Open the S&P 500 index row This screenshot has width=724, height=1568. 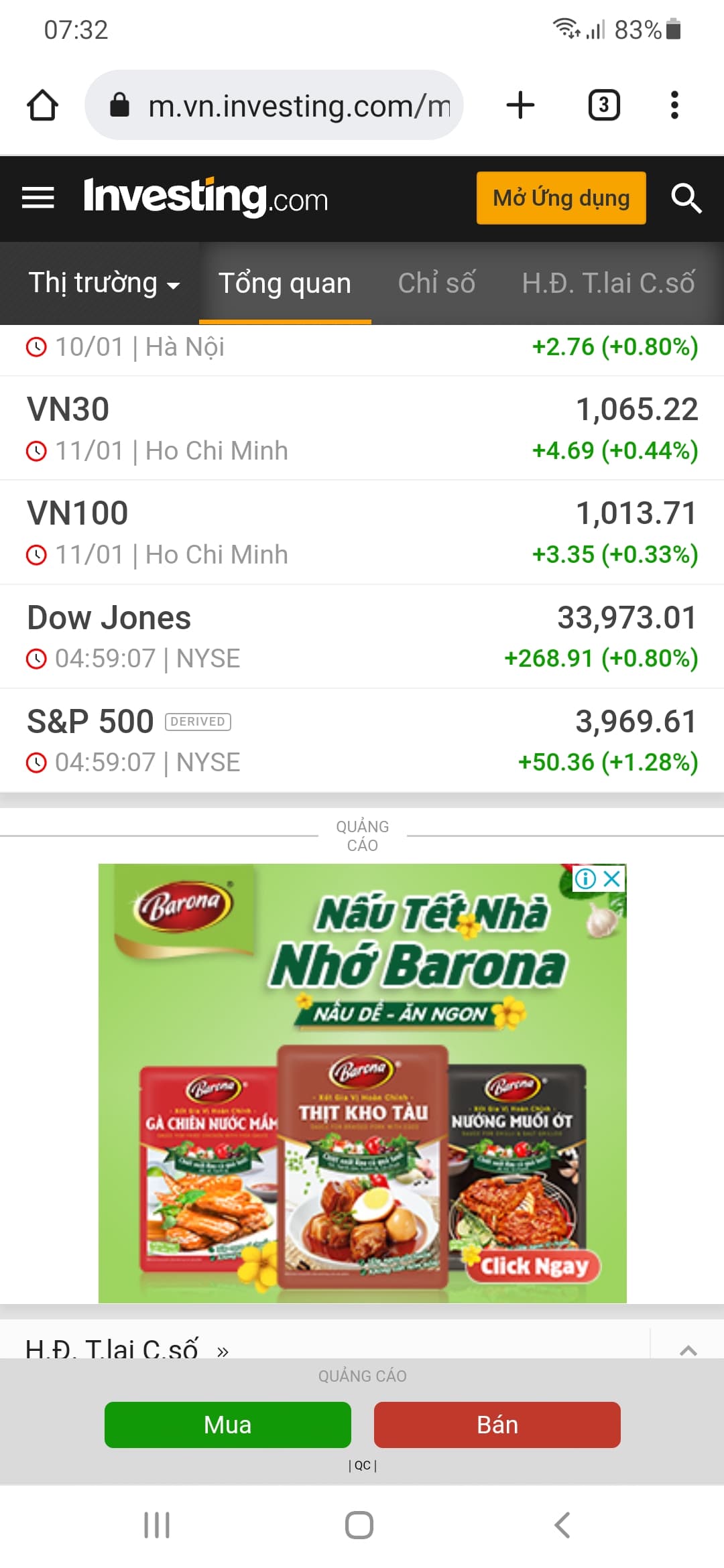pos(362,740)
